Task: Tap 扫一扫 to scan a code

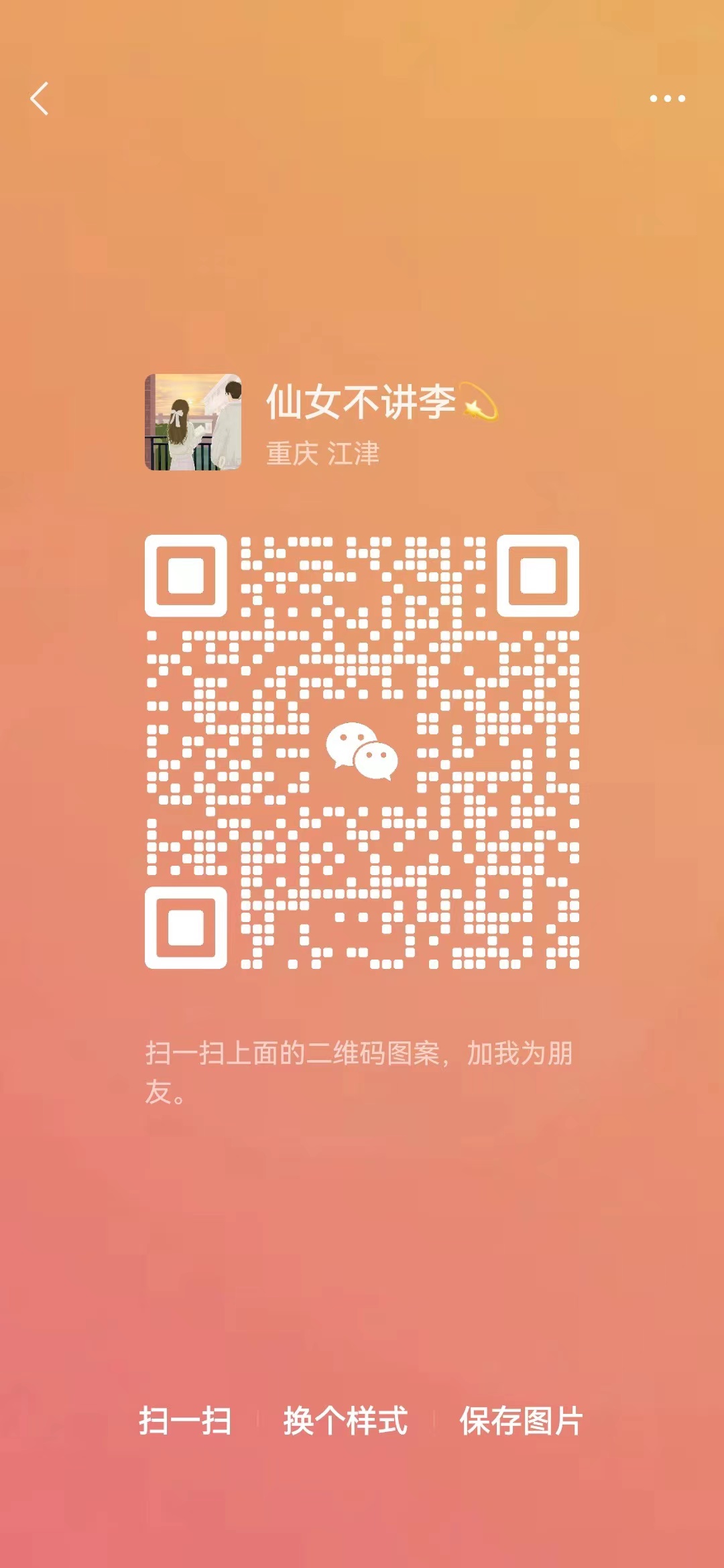Action: coord(186,1421)
